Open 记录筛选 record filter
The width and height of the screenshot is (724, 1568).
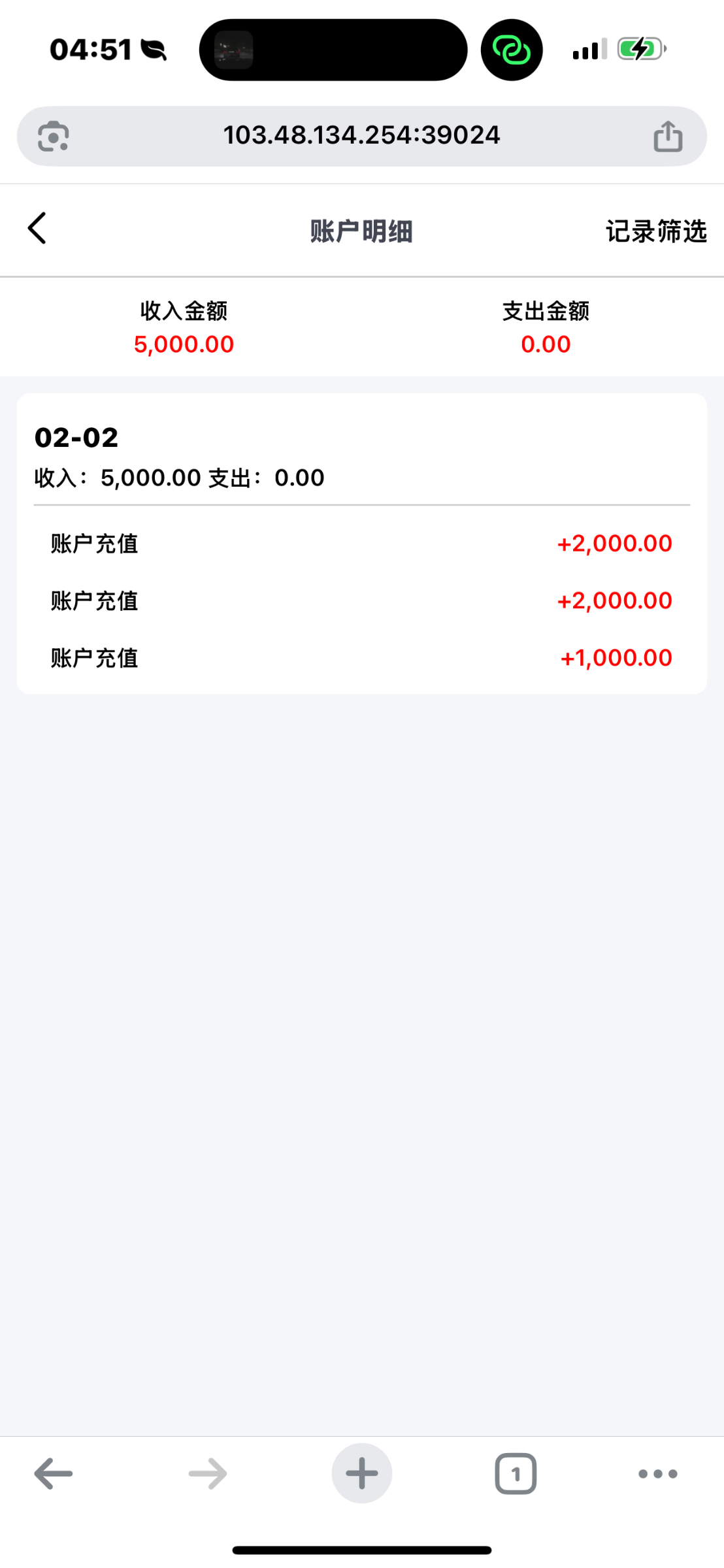point(655,231)
